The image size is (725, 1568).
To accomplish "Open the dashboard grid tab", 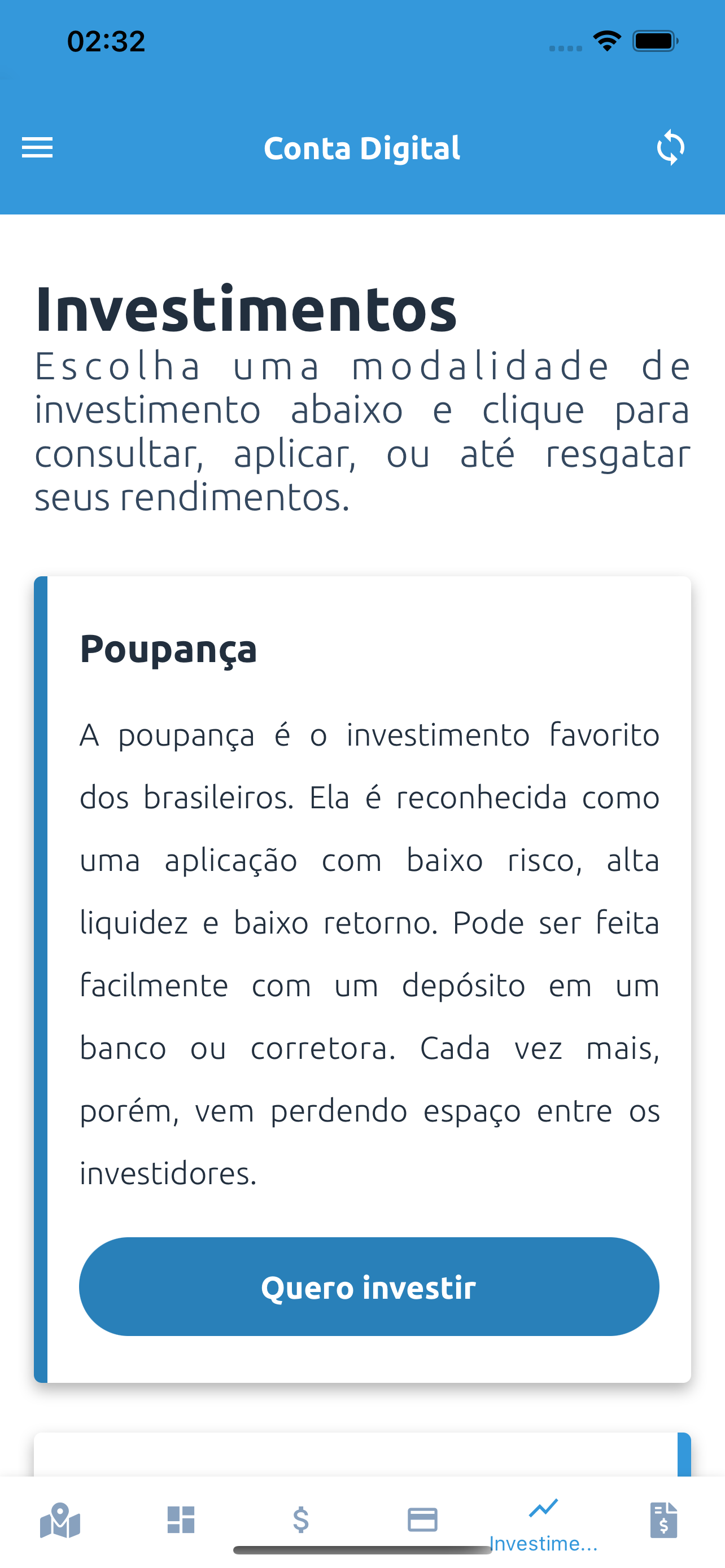I will point(181,1520).
